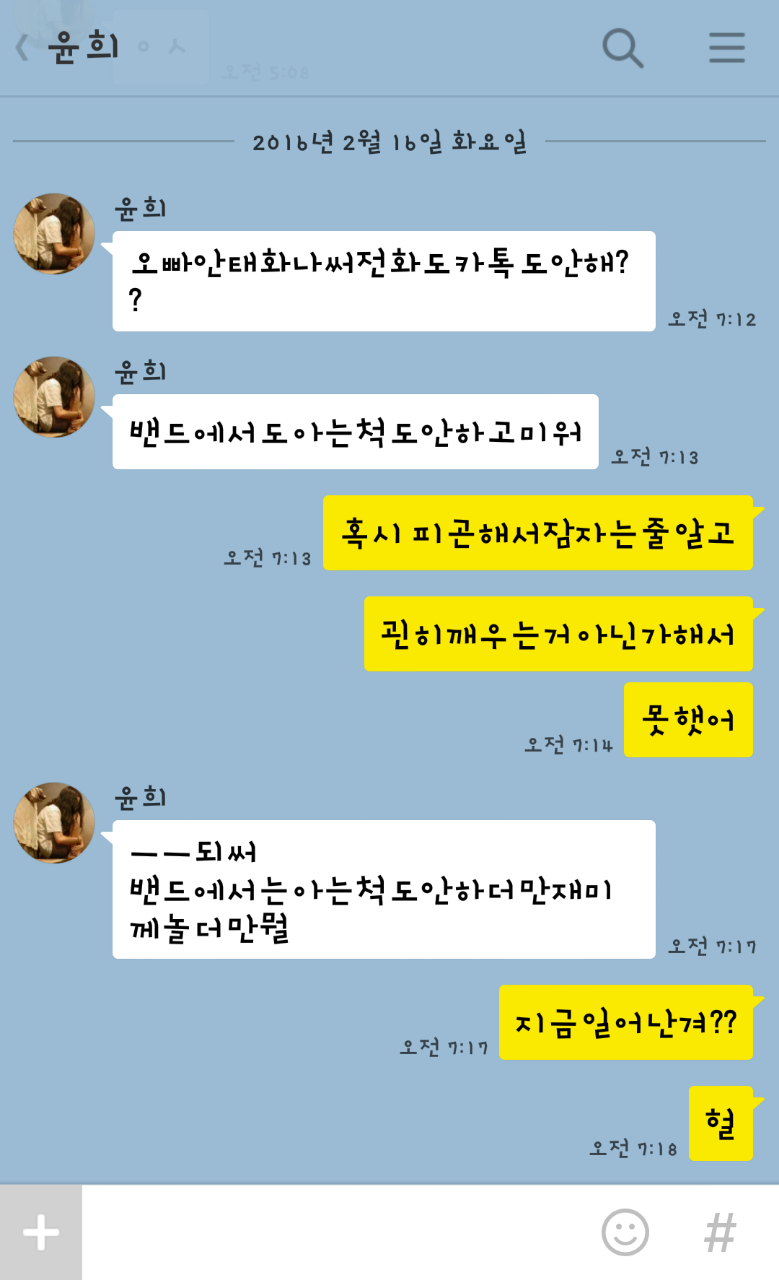Viewport: 779px width, 1280px height.
Task: View 윤희's profile from the 7:17 message
Action: point(54,823)
